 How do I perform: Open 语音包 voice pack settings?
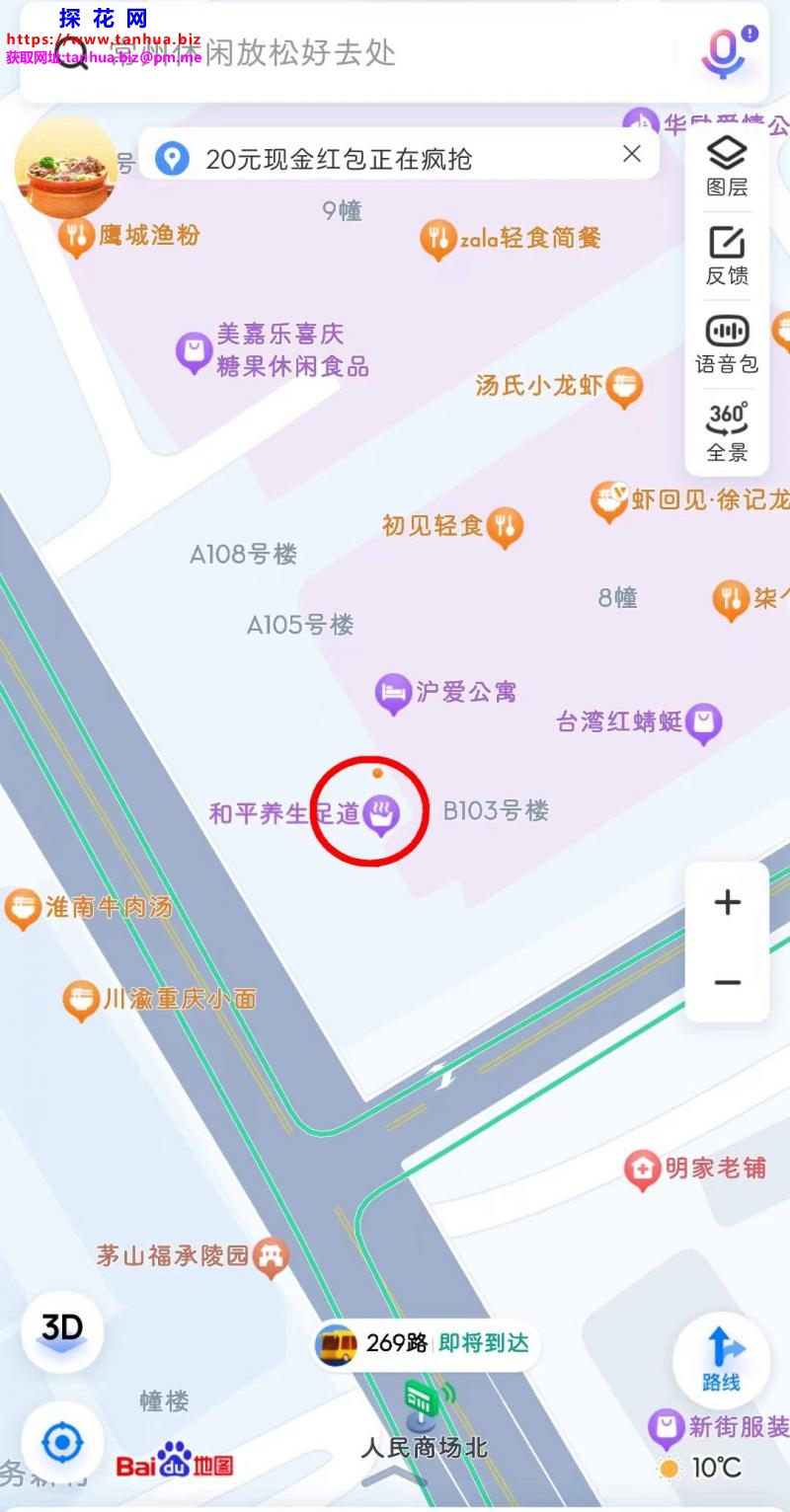727,343
